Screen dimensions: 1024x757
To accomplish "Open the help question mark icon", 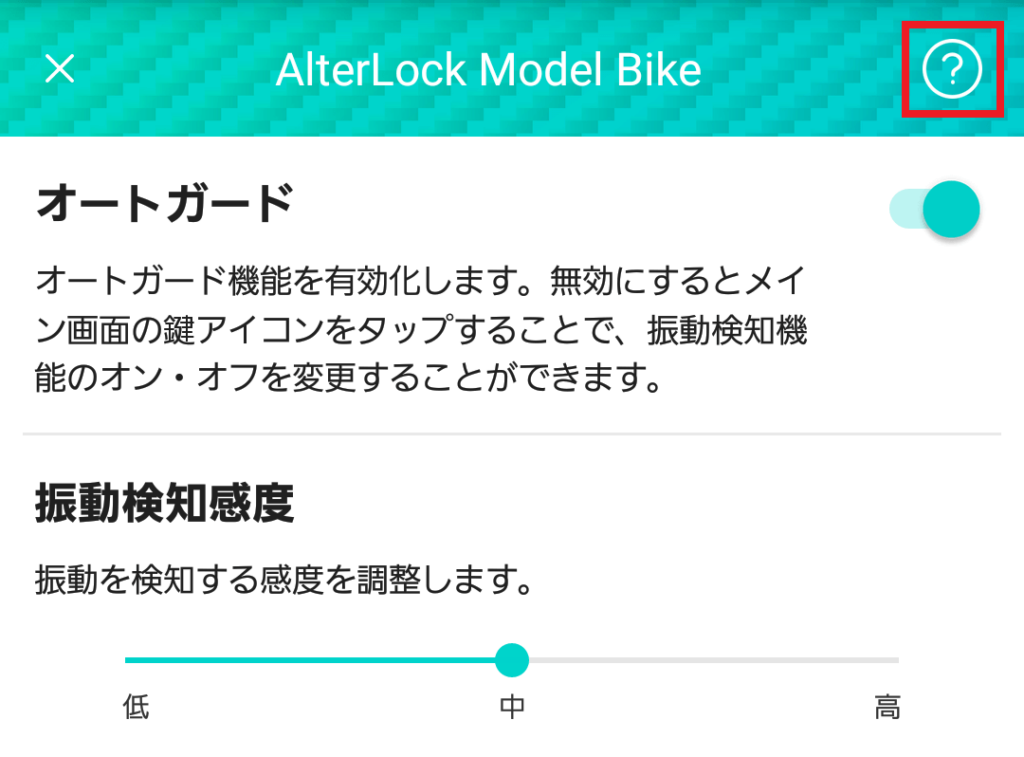I will click(952, 69).
